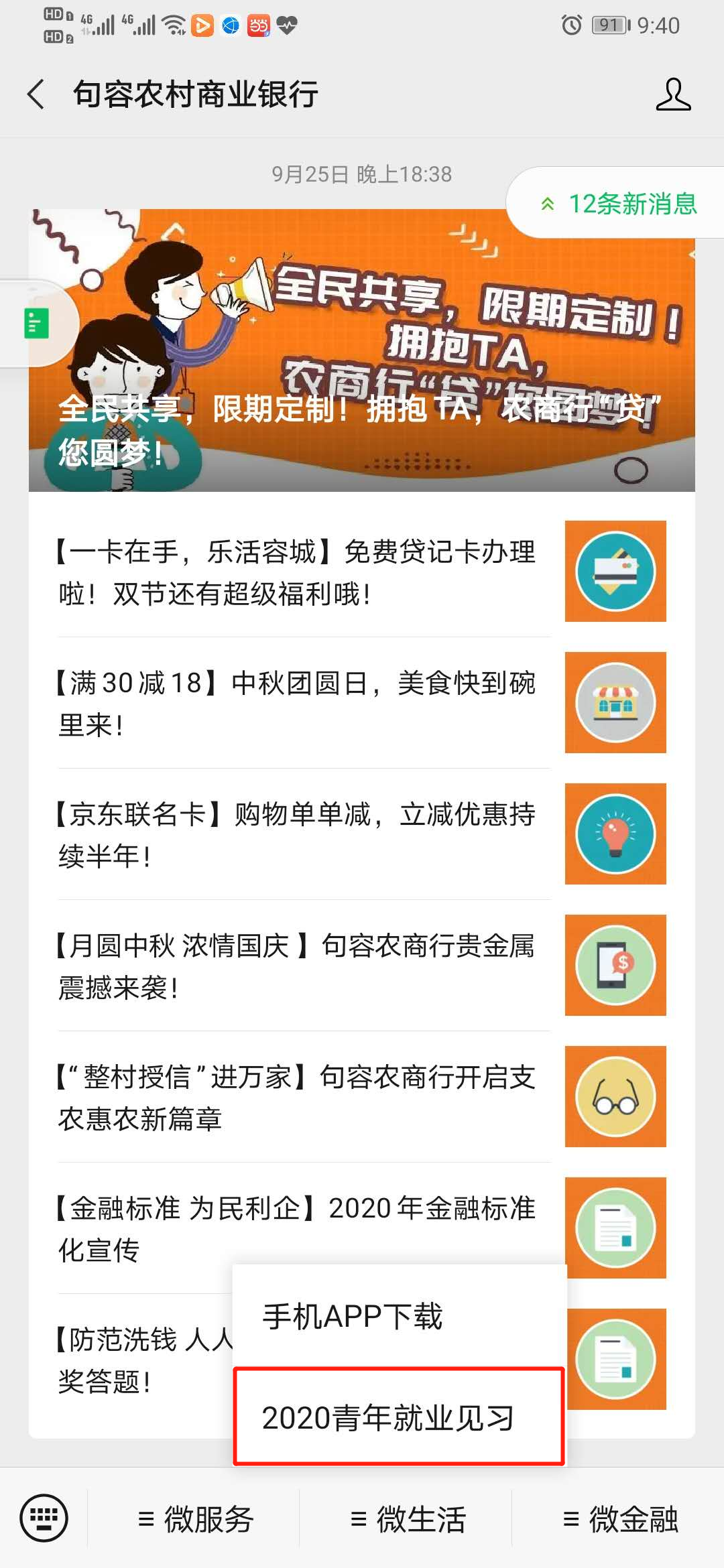Viewport: 724px width, 1568px height.
Task: Choose 2020青年就业见习 menu item
Action: pyautogui.click(x=400, y=1417)
